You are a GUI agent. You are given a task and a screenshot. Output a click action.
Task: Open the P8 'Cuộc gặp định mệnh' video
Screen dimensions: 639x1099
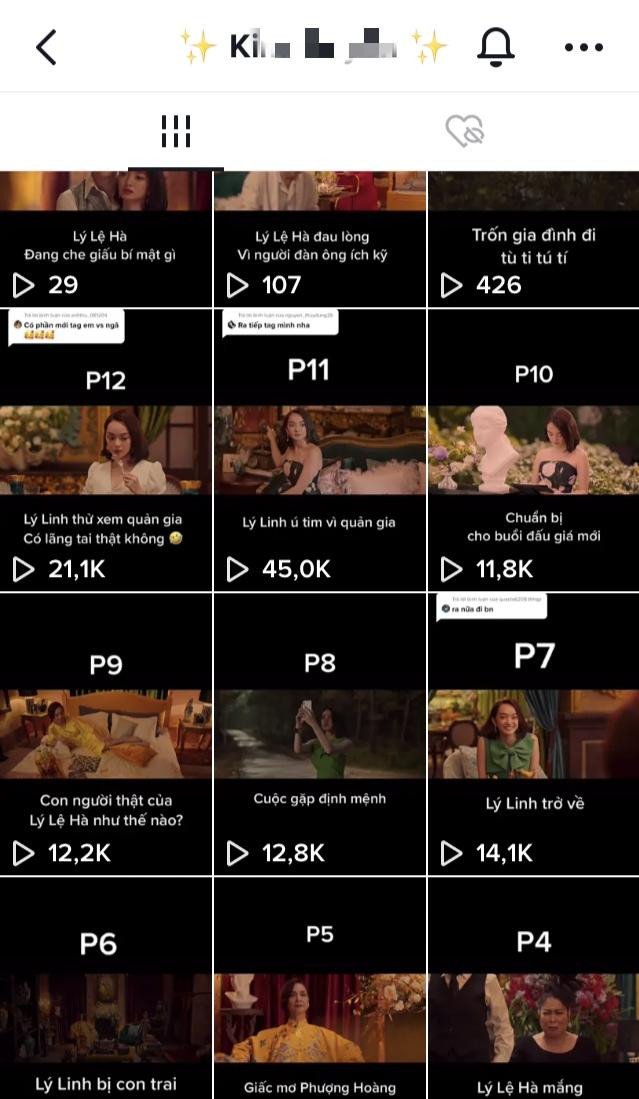click(320, 735)
